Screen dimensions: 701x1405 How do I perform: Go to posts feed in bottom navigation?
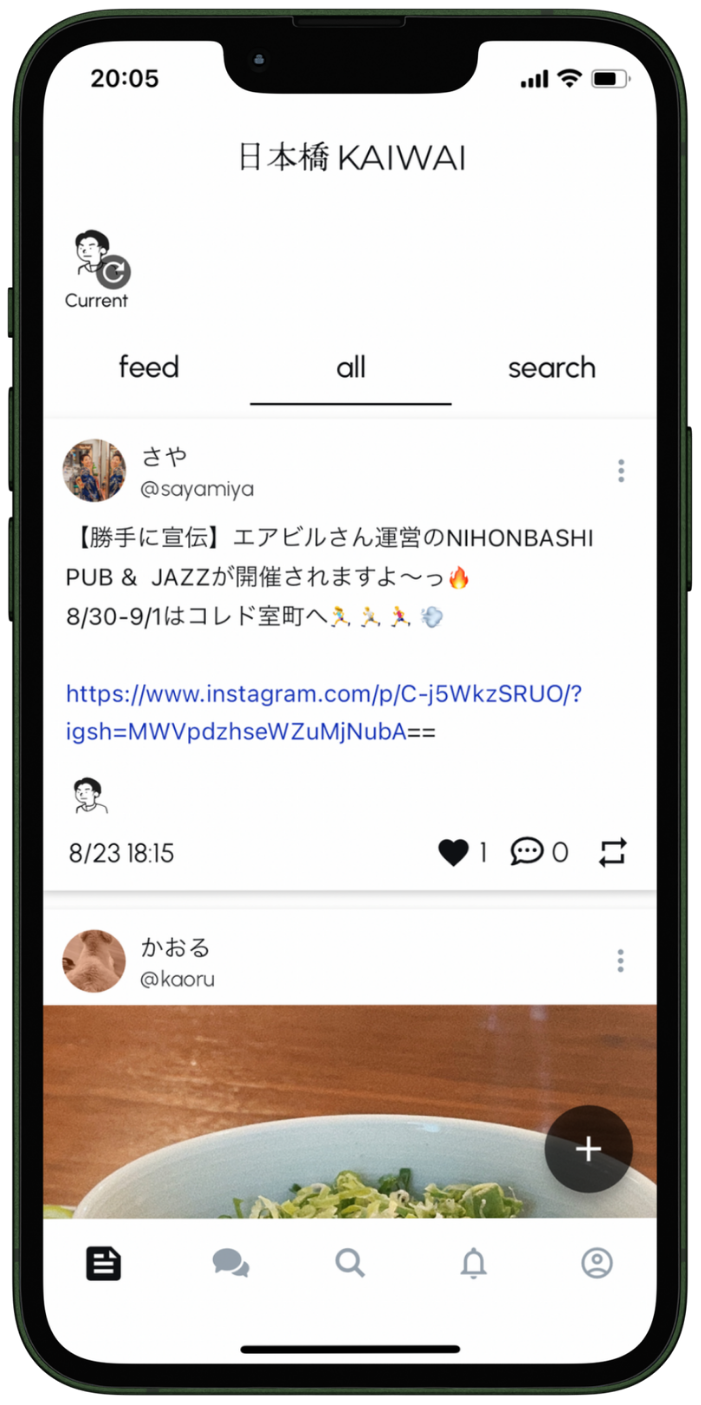click(103, 1264)
